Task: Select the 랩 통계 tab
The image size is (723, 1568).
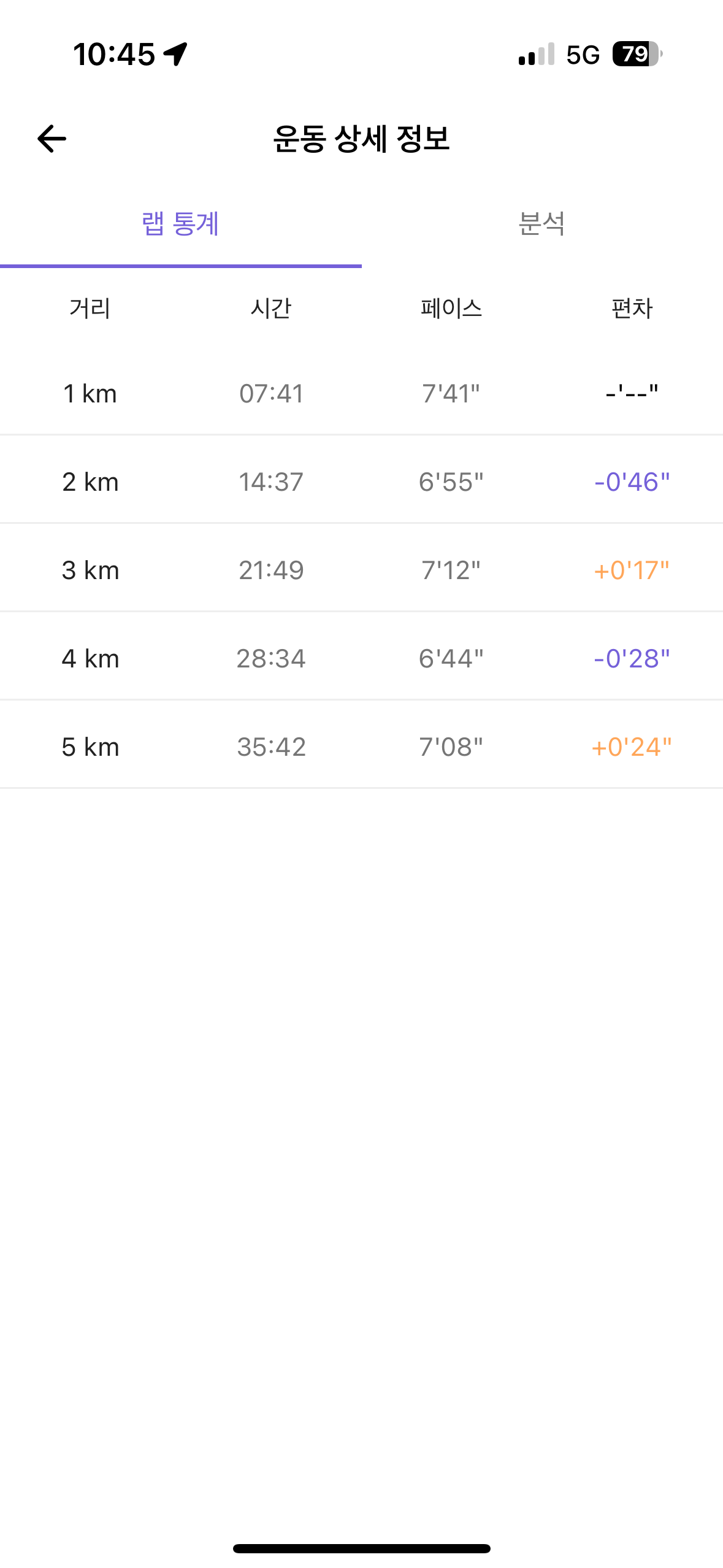Action: (180, 224)
